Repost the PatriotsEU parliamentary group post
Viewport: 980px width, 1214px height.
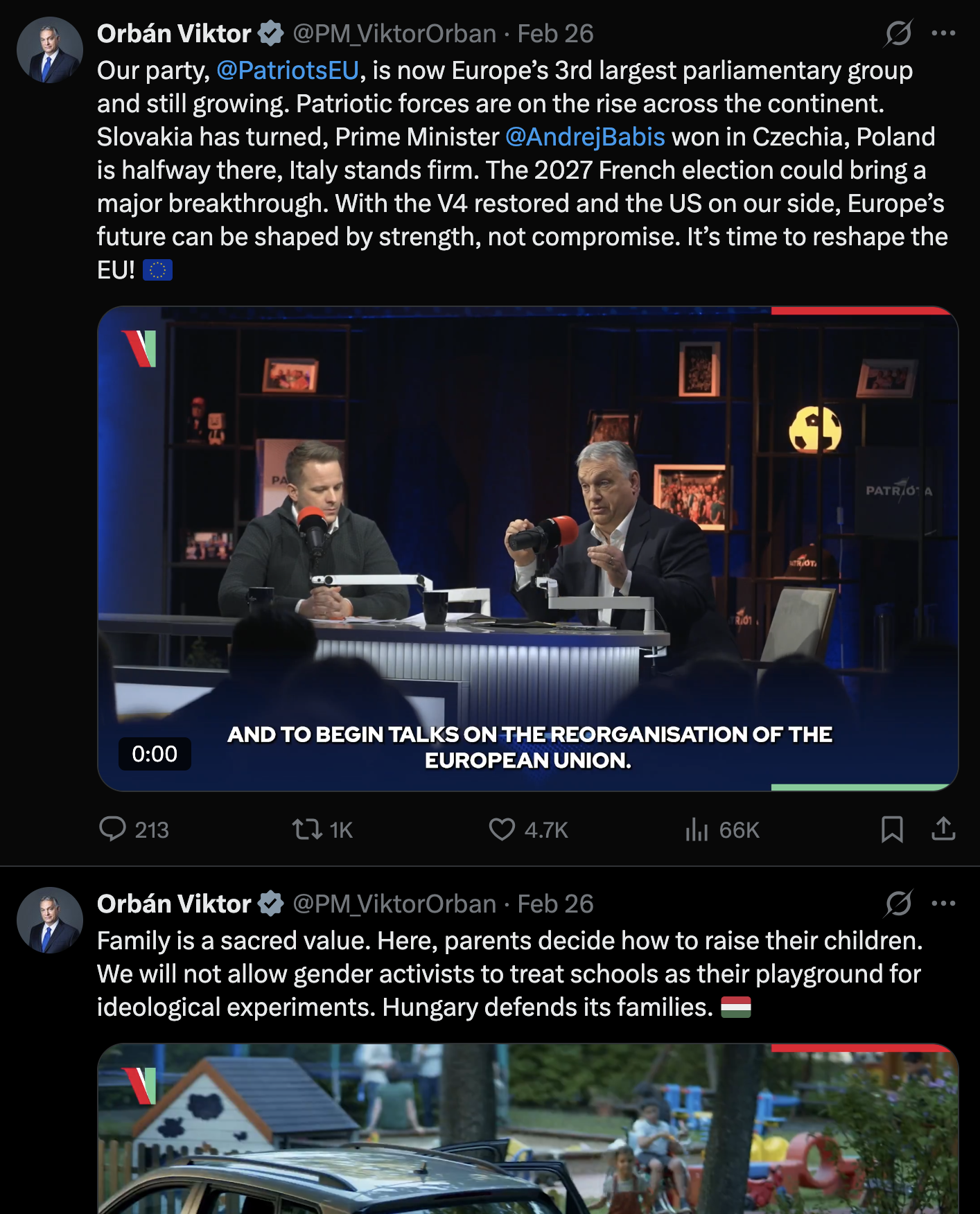pos(306,829)
